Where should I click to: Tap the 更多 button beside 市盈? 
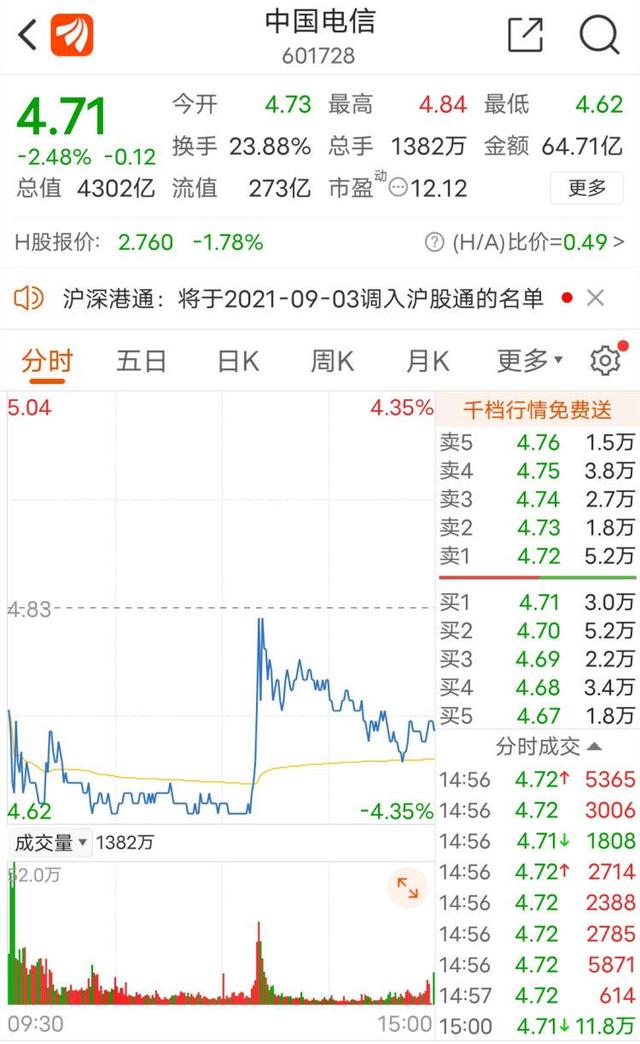click(587, 187)
